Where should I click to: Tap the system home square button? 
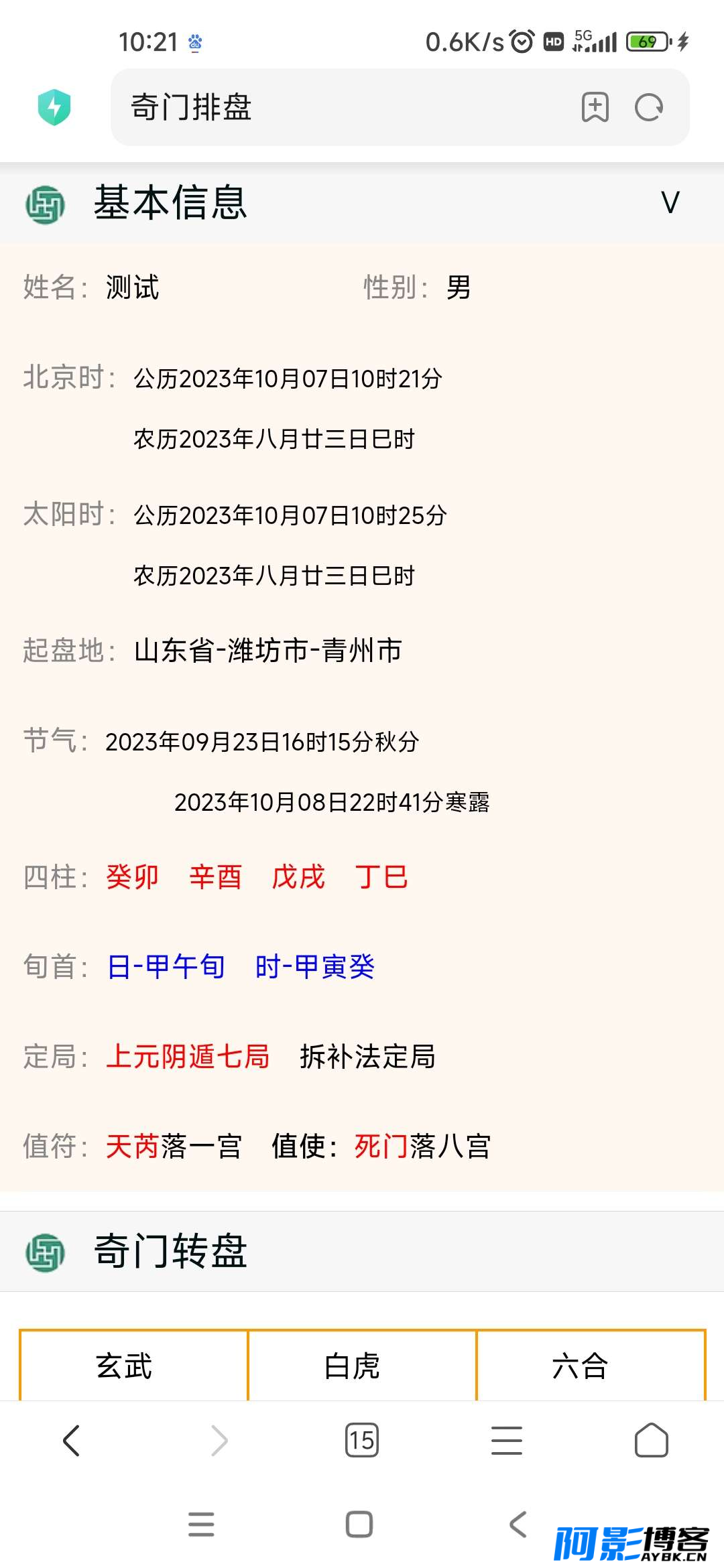pyautogui.click(x=359, y=1524)
